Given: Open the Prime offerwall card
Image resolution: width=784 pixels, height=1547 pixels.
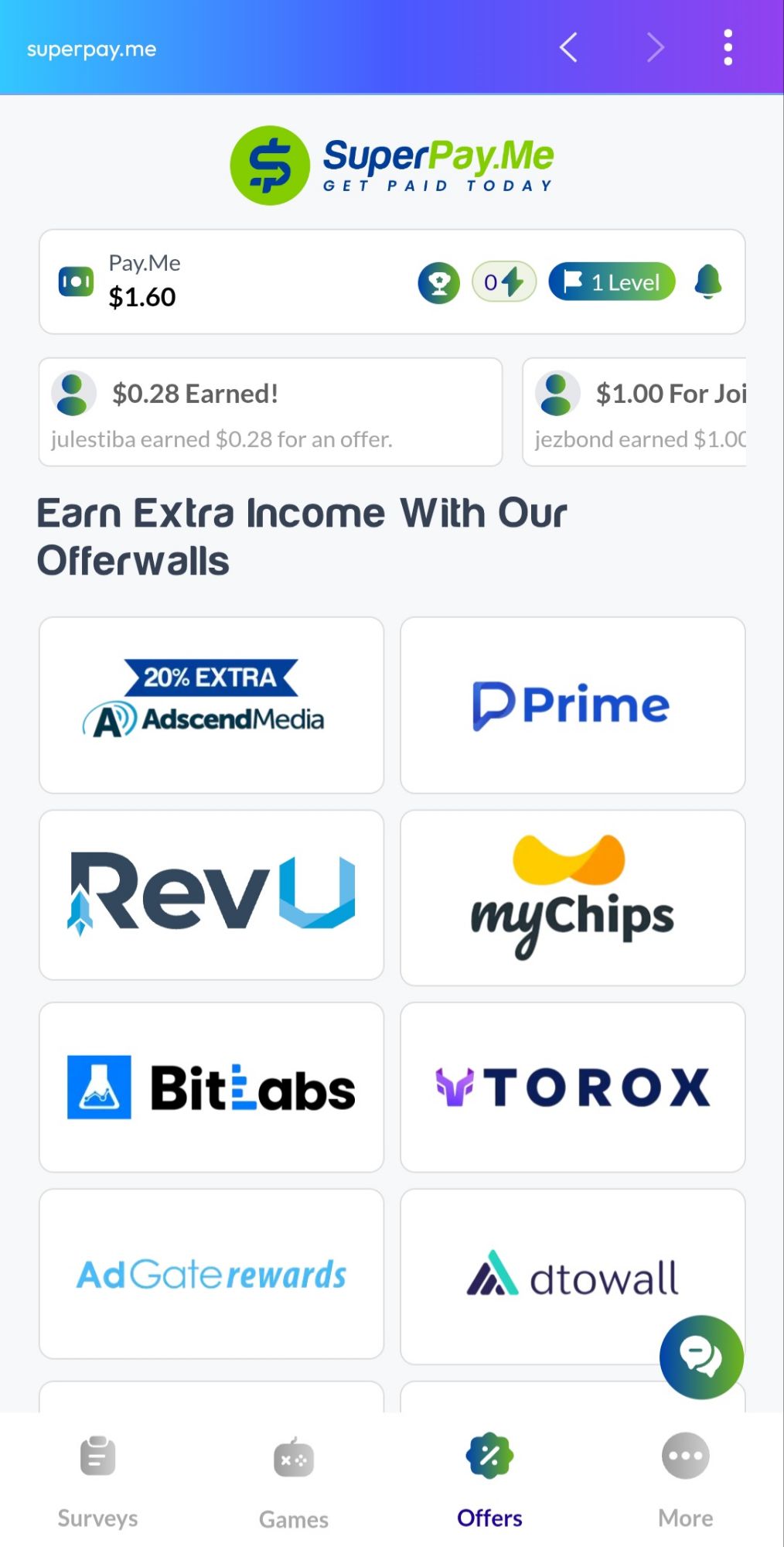Looking at the screenshot, I should tap(571, 704).
